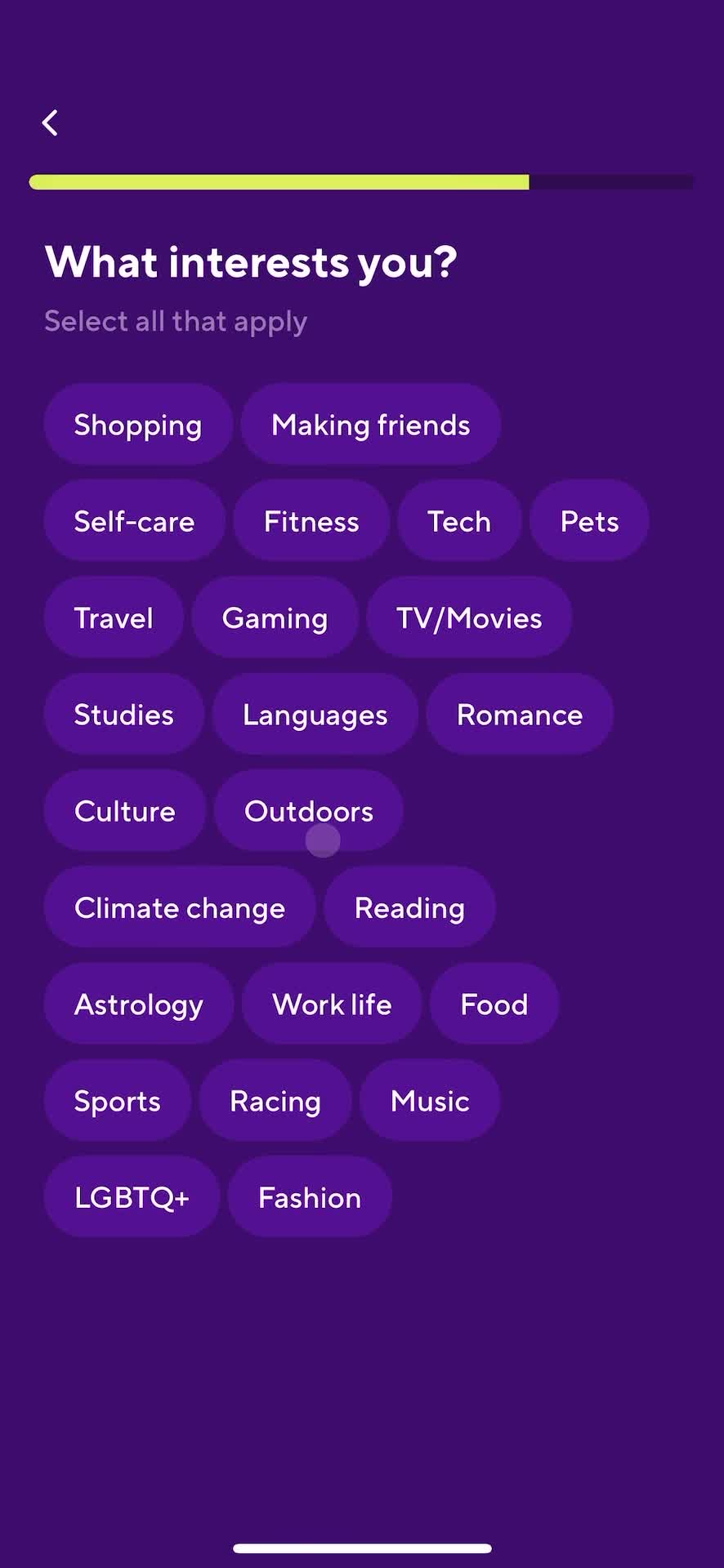Pick the Astrology interest
724x1568 pixels.
[x=138, y=1004]
